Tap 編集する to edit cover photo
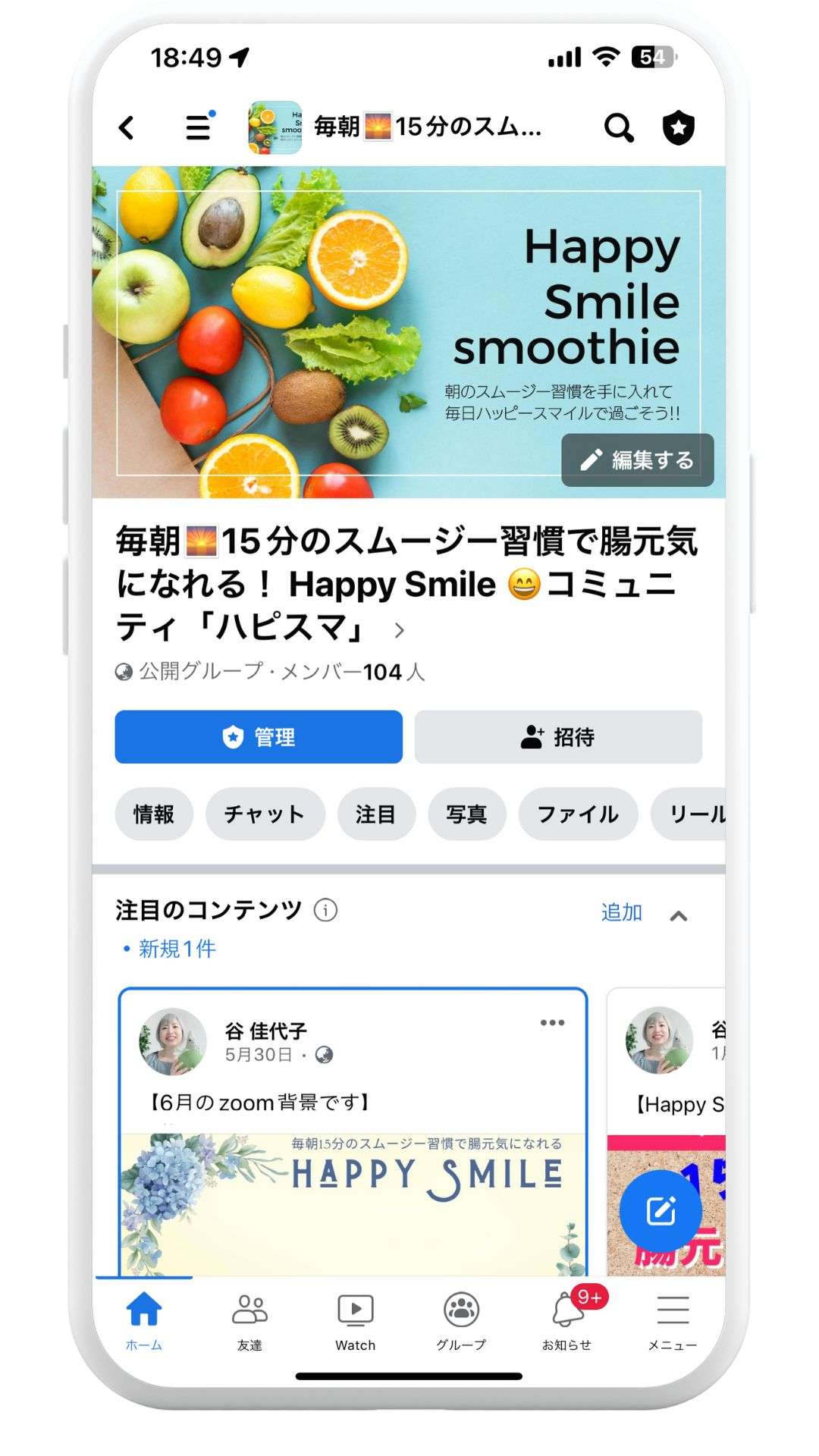This screenshot has width=819, height=1456. click(x=637, y=460)
